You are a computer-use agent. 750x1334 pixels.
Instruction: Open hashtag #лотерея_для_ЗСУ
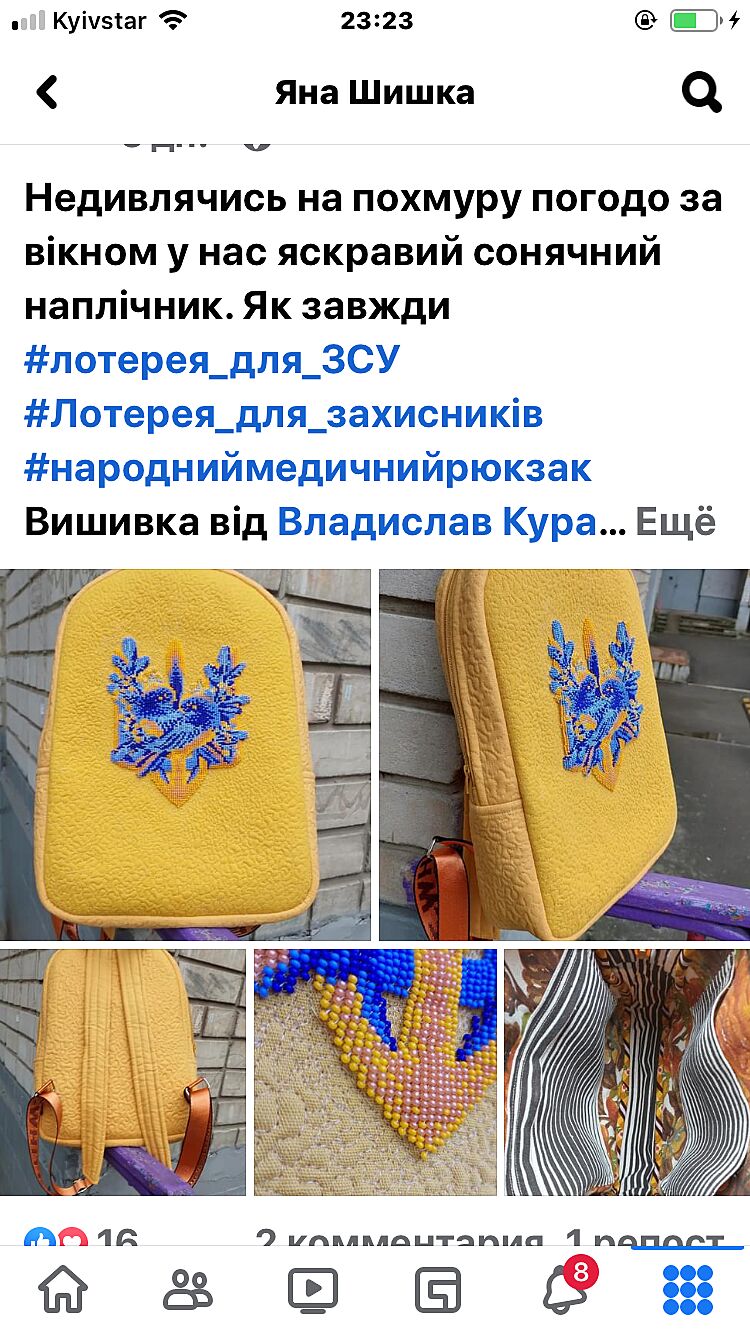[x=212, y=360]
